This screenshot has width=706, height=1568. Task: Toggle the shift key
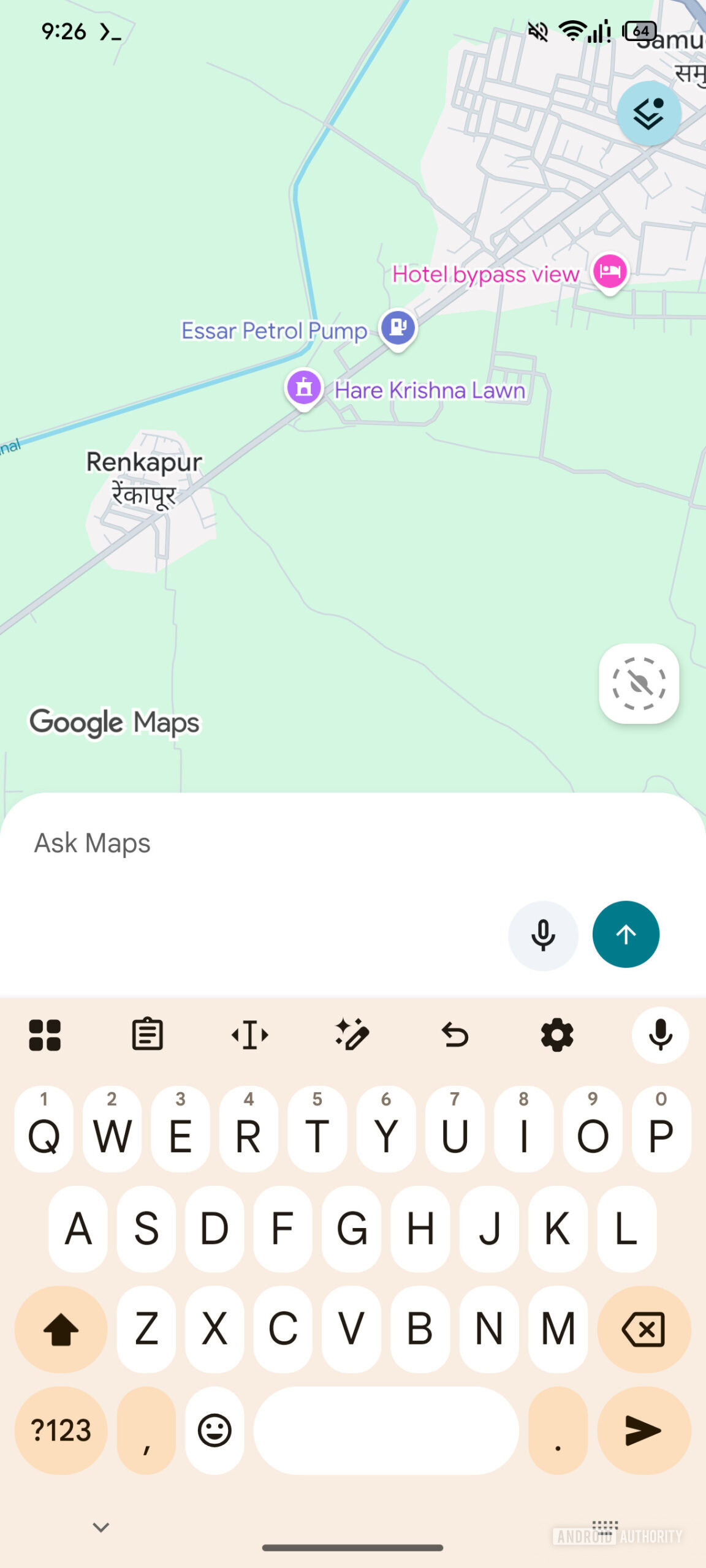[61, 1329]
